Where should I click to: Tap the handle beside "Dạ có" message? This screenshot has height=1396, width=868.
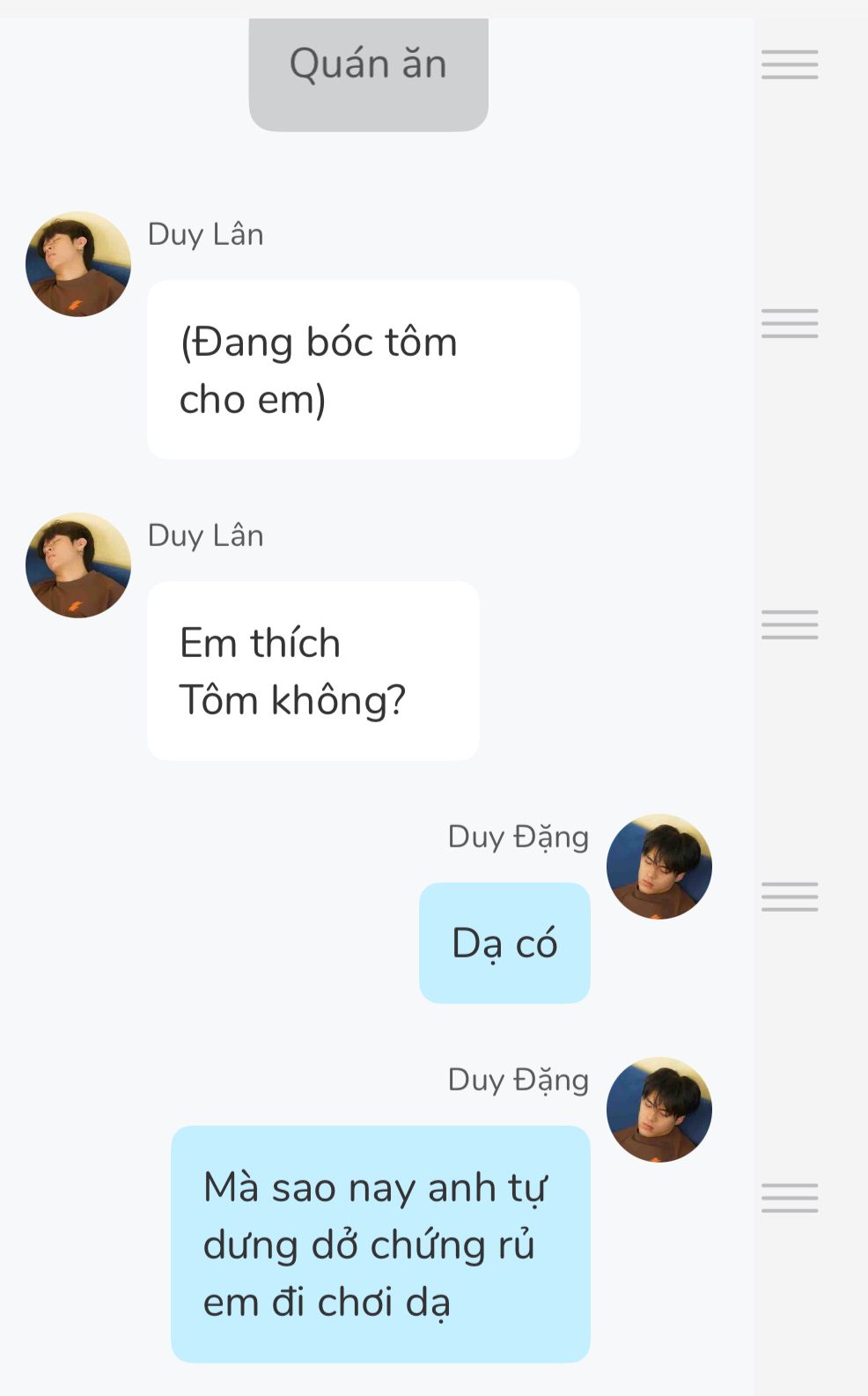[790, 897]
